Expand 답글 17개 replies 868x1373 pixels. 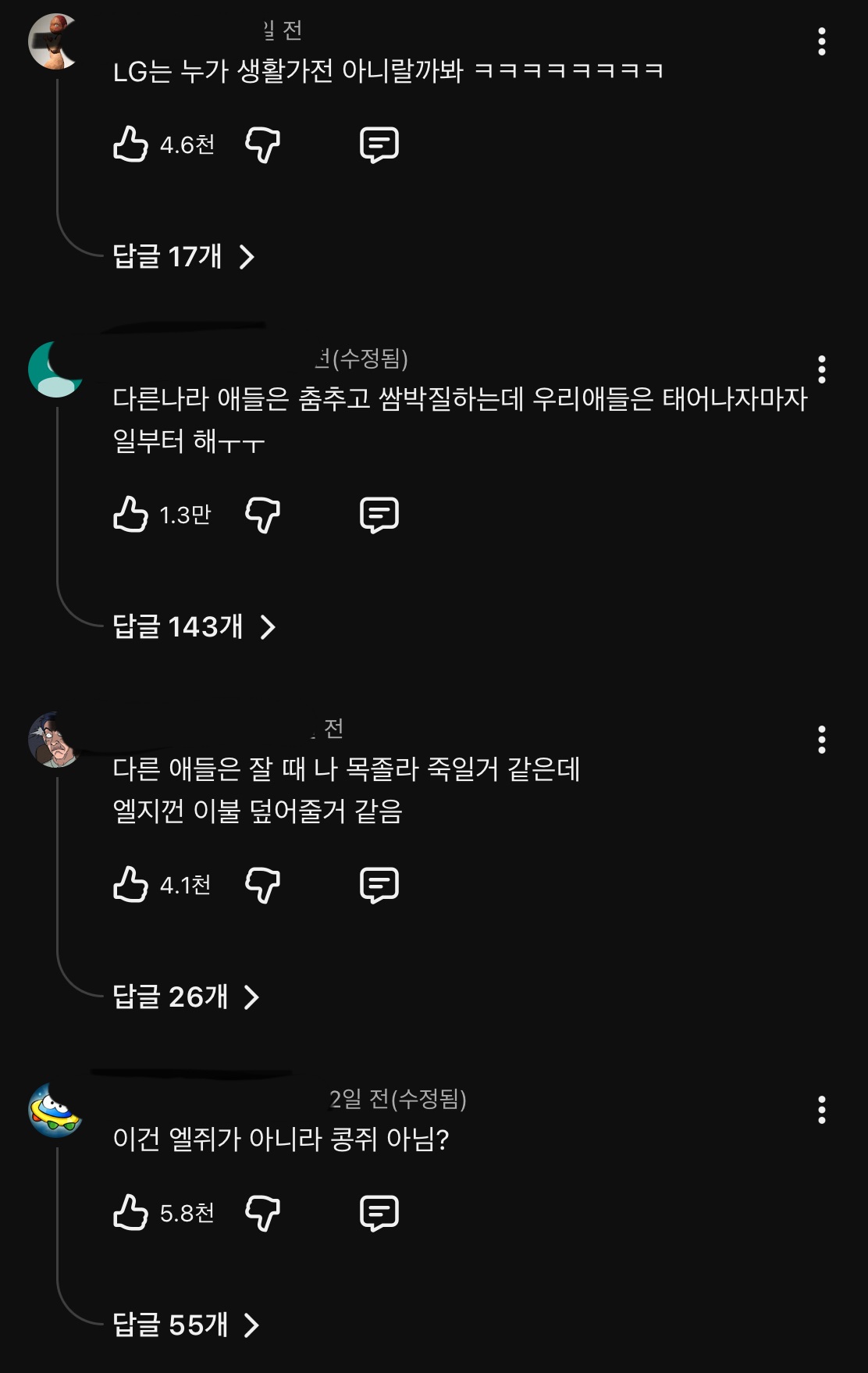[183, 256]
